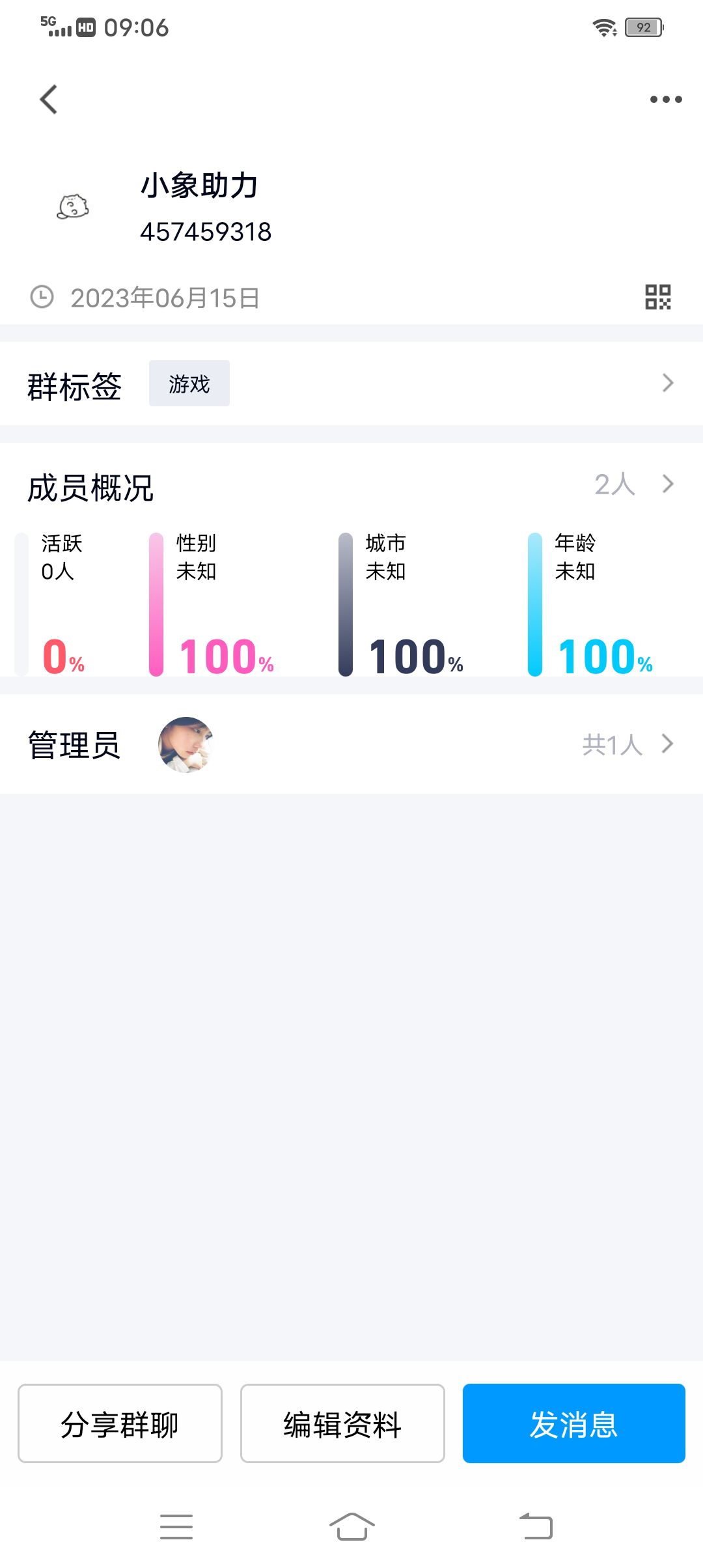The width and height of the screenshot is (703, 1568).
Task: Open the three-dot overflow menu
Action: (x=666, y=100)
